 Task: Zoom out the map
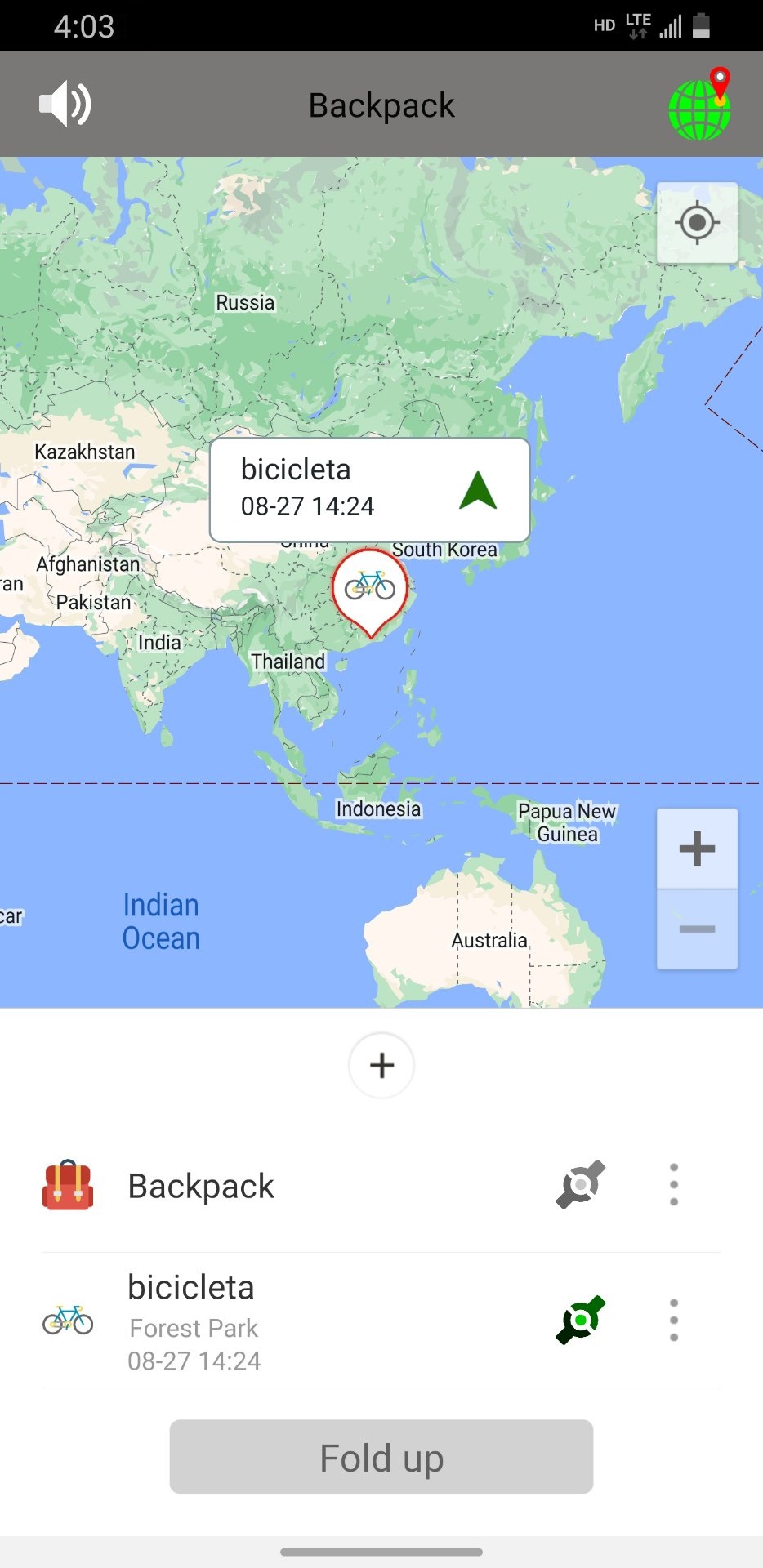(x=697, y=929)
